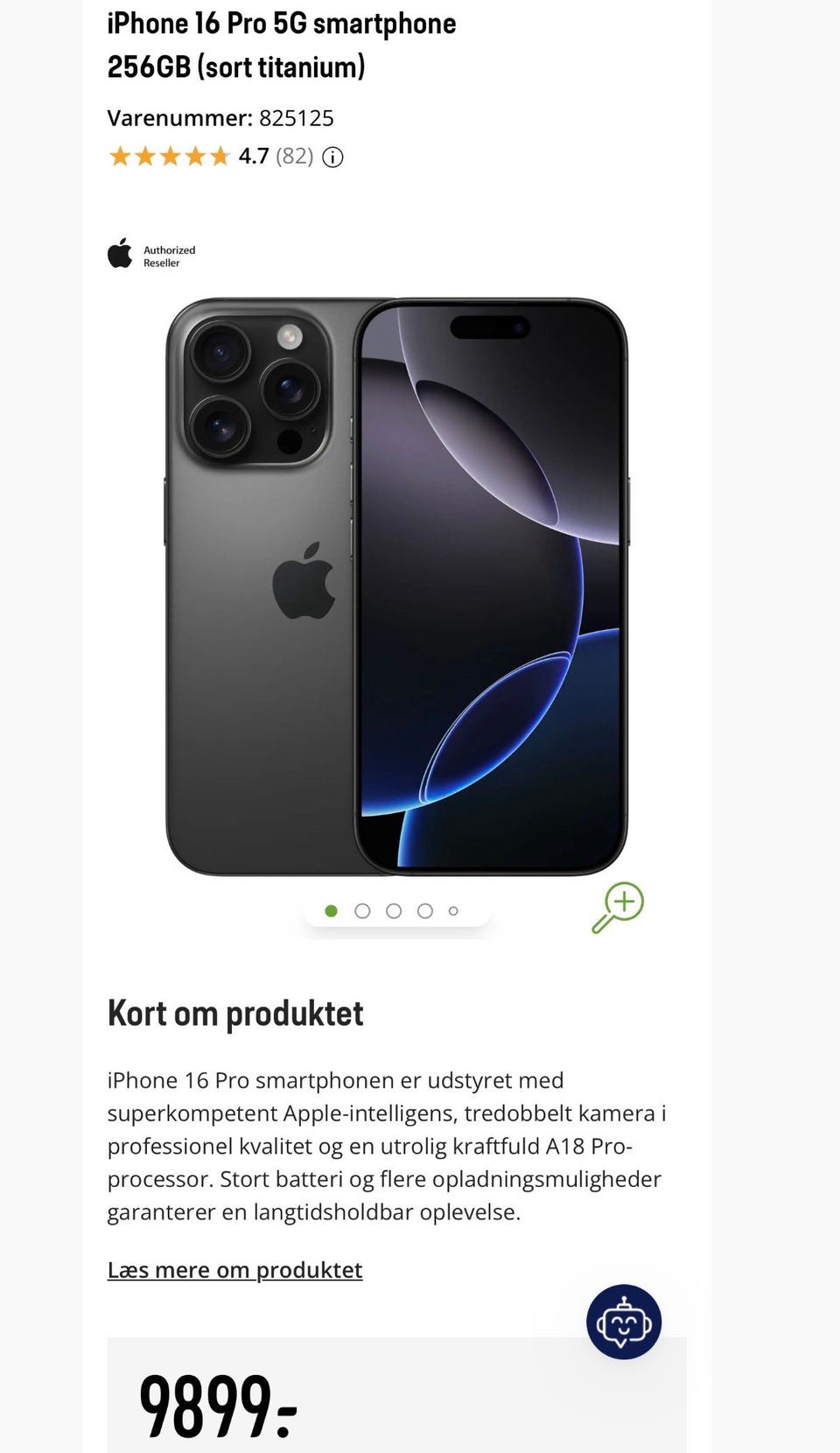Select the fourth carousel dot

click(425, 910)
